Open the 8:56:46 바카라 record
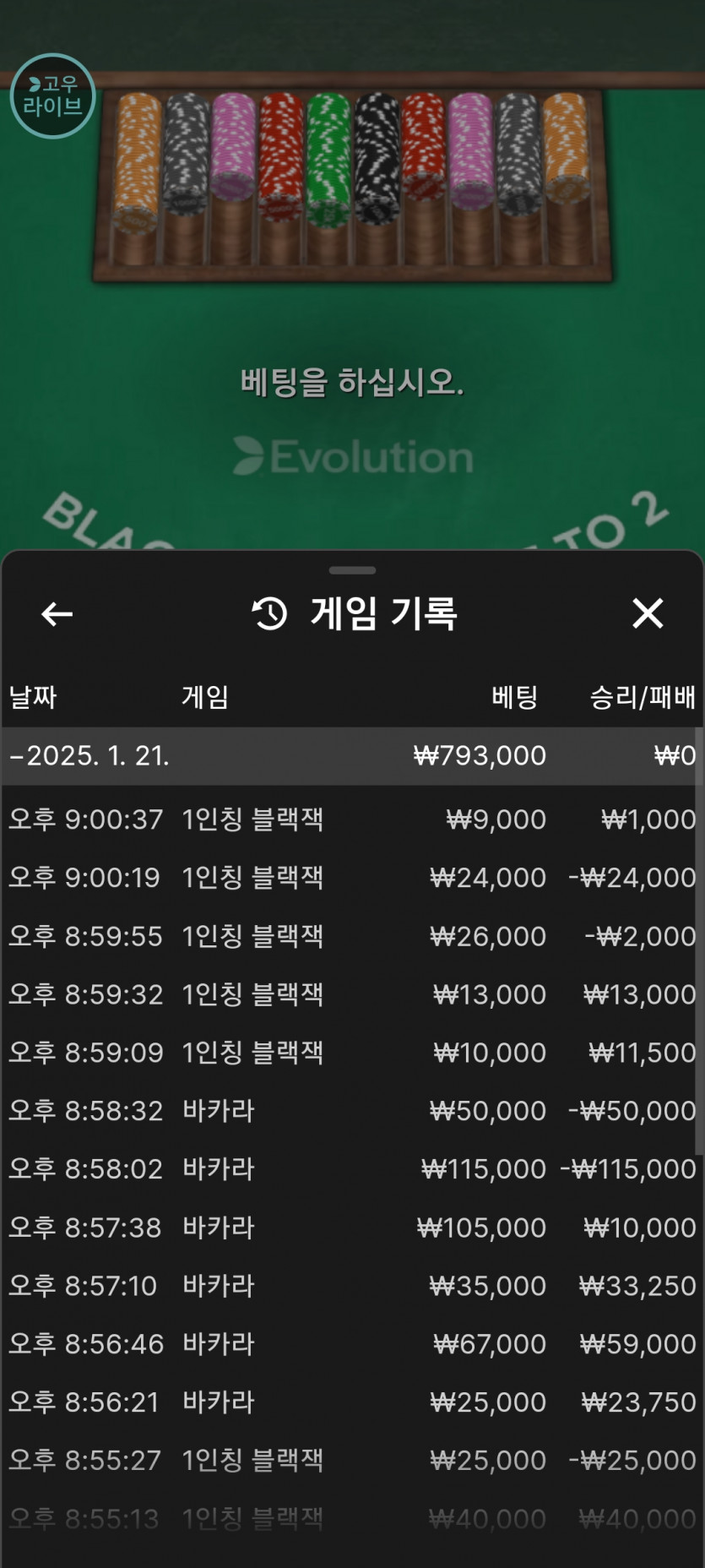This screenshot has height=1568, width=705. tap(352, 1344)
